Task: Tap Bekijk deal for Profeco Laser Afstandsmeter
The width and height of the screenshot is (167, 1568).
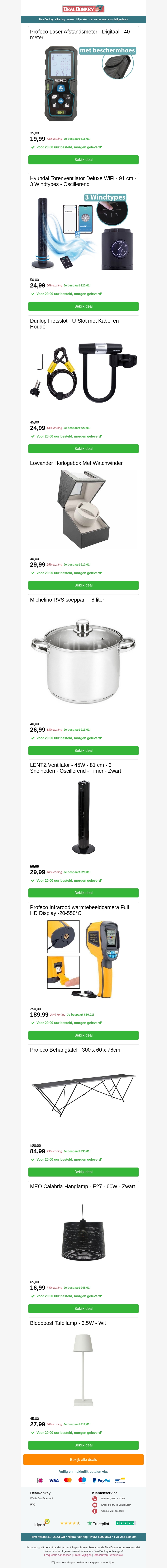Action: click(83, 159)
